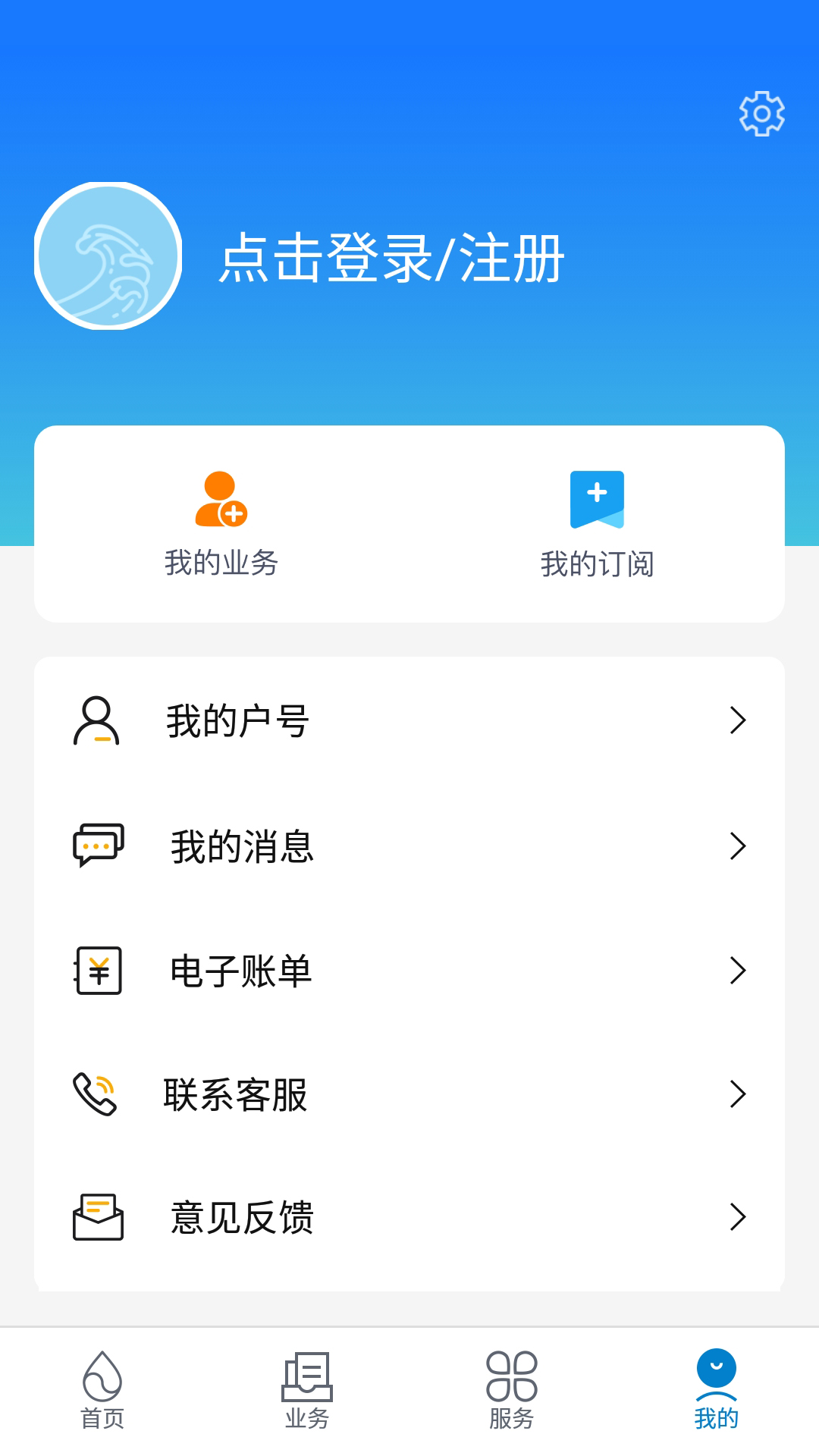Open 我的业务 shortcut
819x1456 pixels.
(x=221, y=524)
